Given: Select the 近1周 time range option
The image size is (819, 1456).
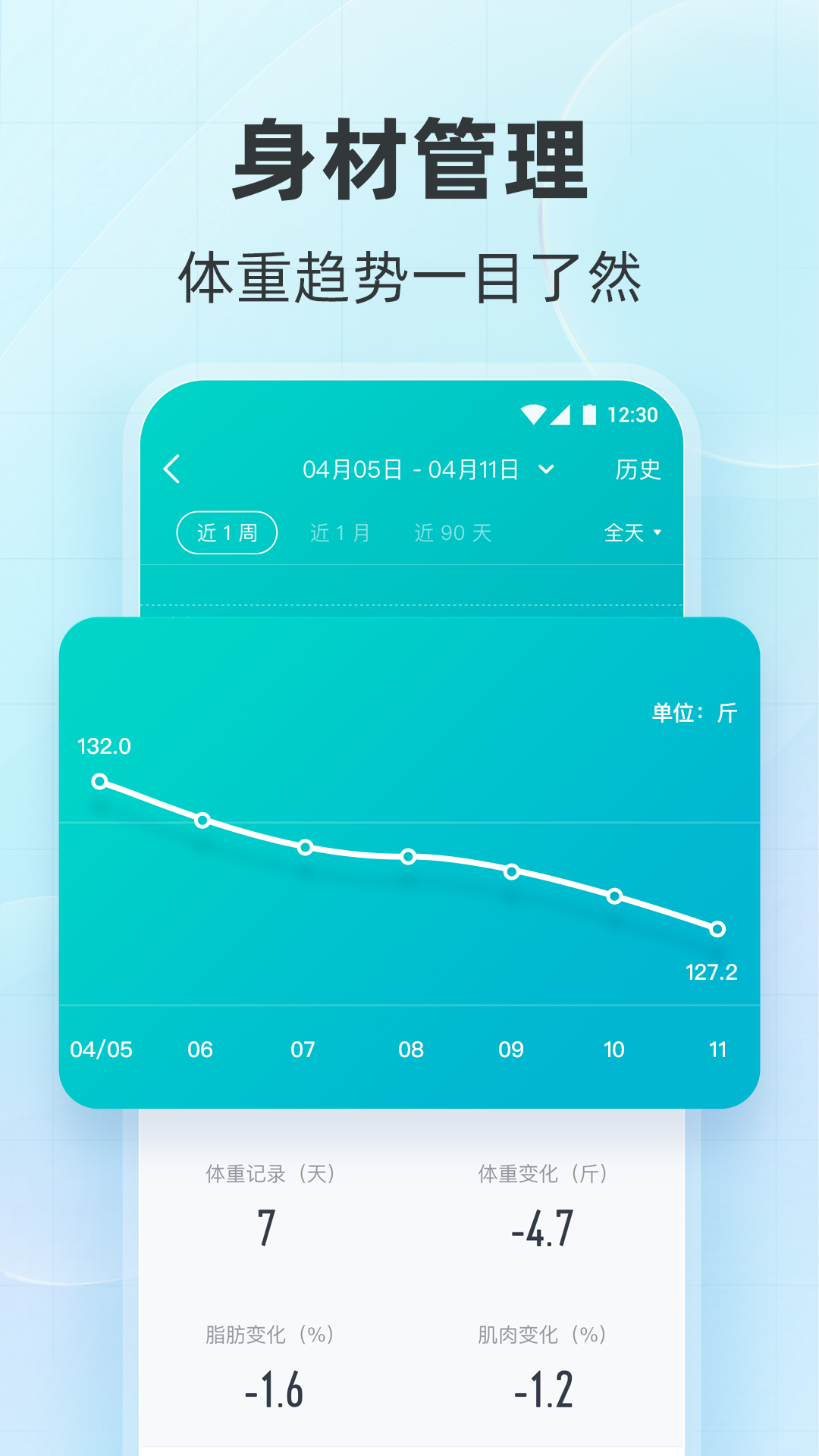Looking at the screenshot, I should [226, 533].
